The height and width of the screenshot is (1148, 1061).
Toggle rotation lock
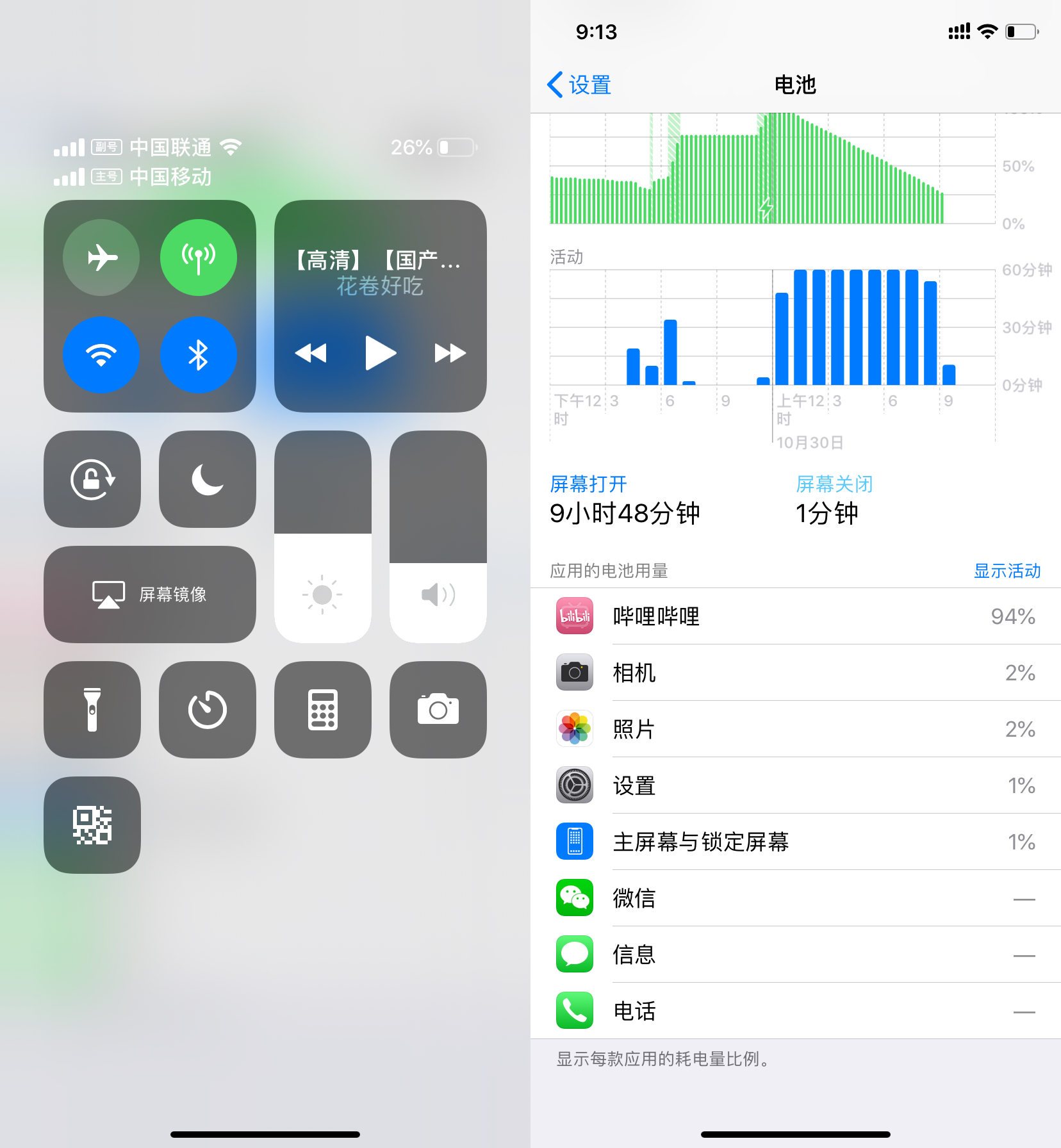[92, 479]
